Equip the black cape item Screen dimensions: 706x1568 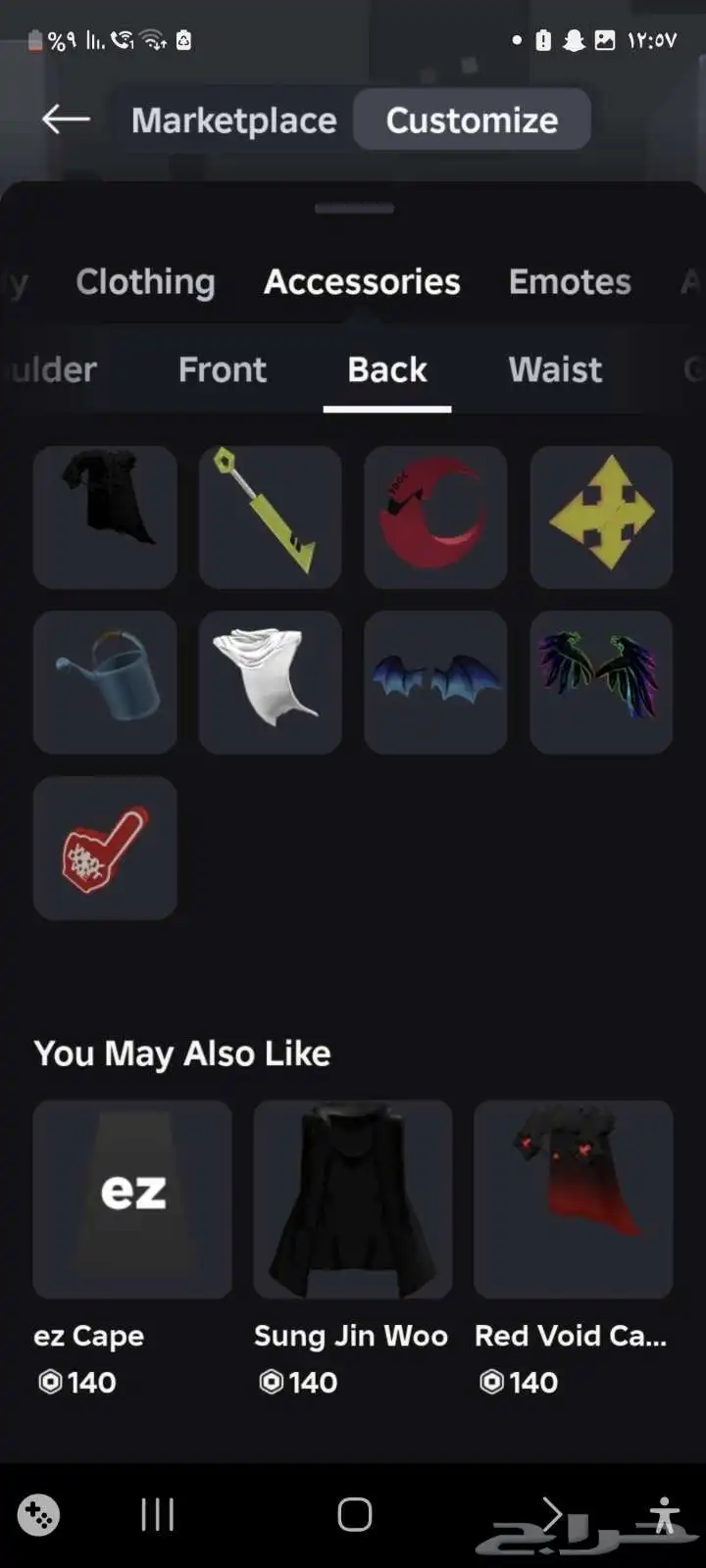pos(105,516)
